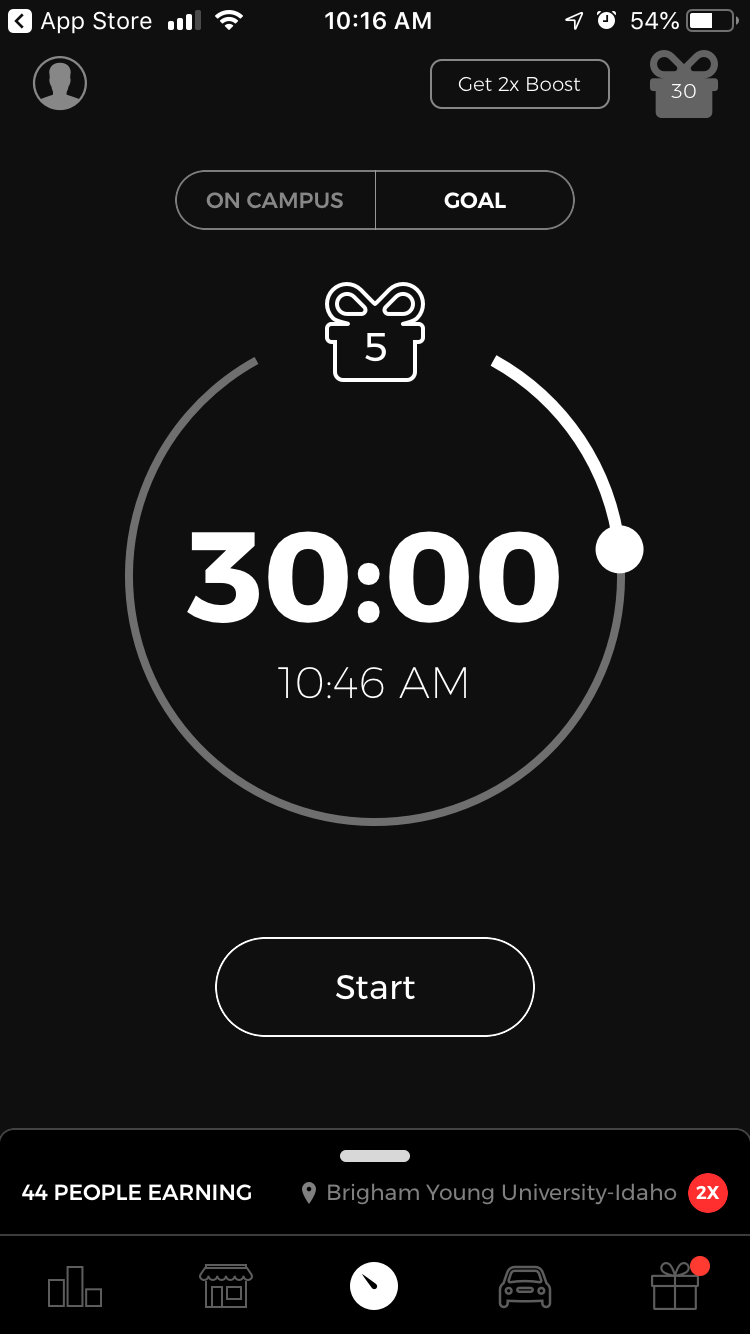Image resolution: width=750 pixels, height=1334 pixels.
Task: Switch to the On Campus mode
Action: [x=275, y=200]
